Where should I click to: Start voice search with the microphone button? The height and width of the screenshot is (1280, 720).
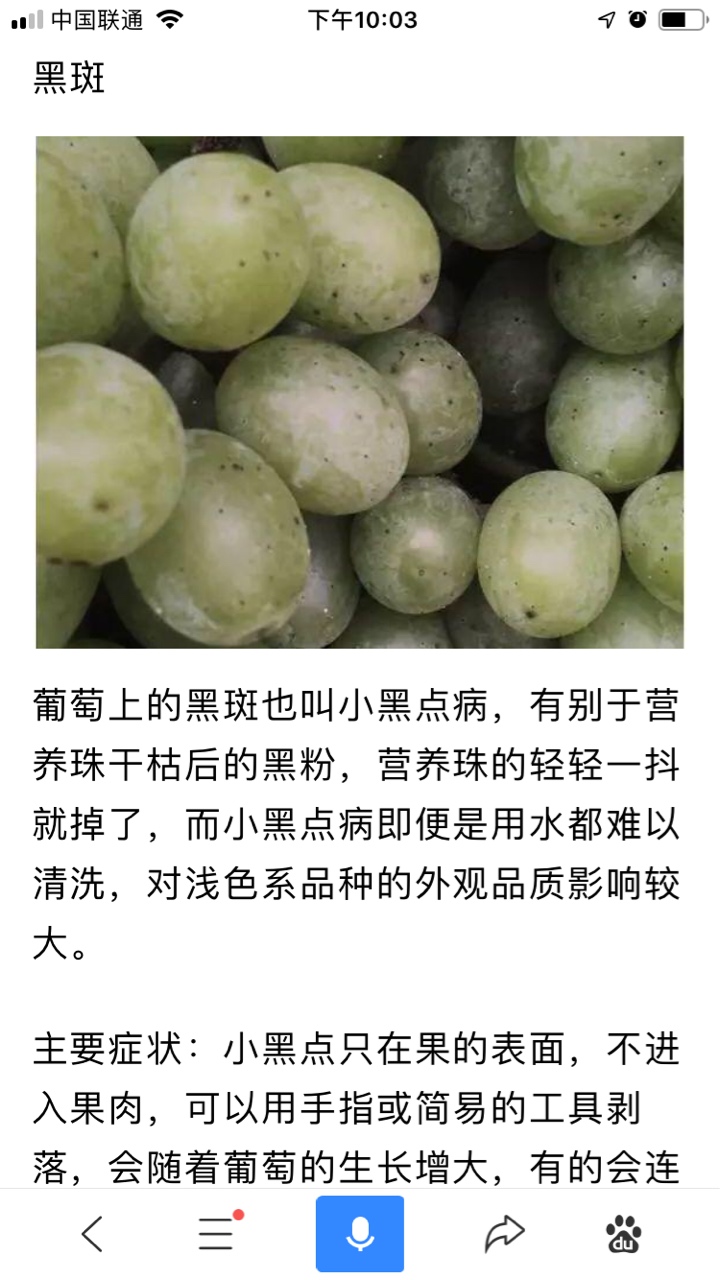tap(360, 1234)
